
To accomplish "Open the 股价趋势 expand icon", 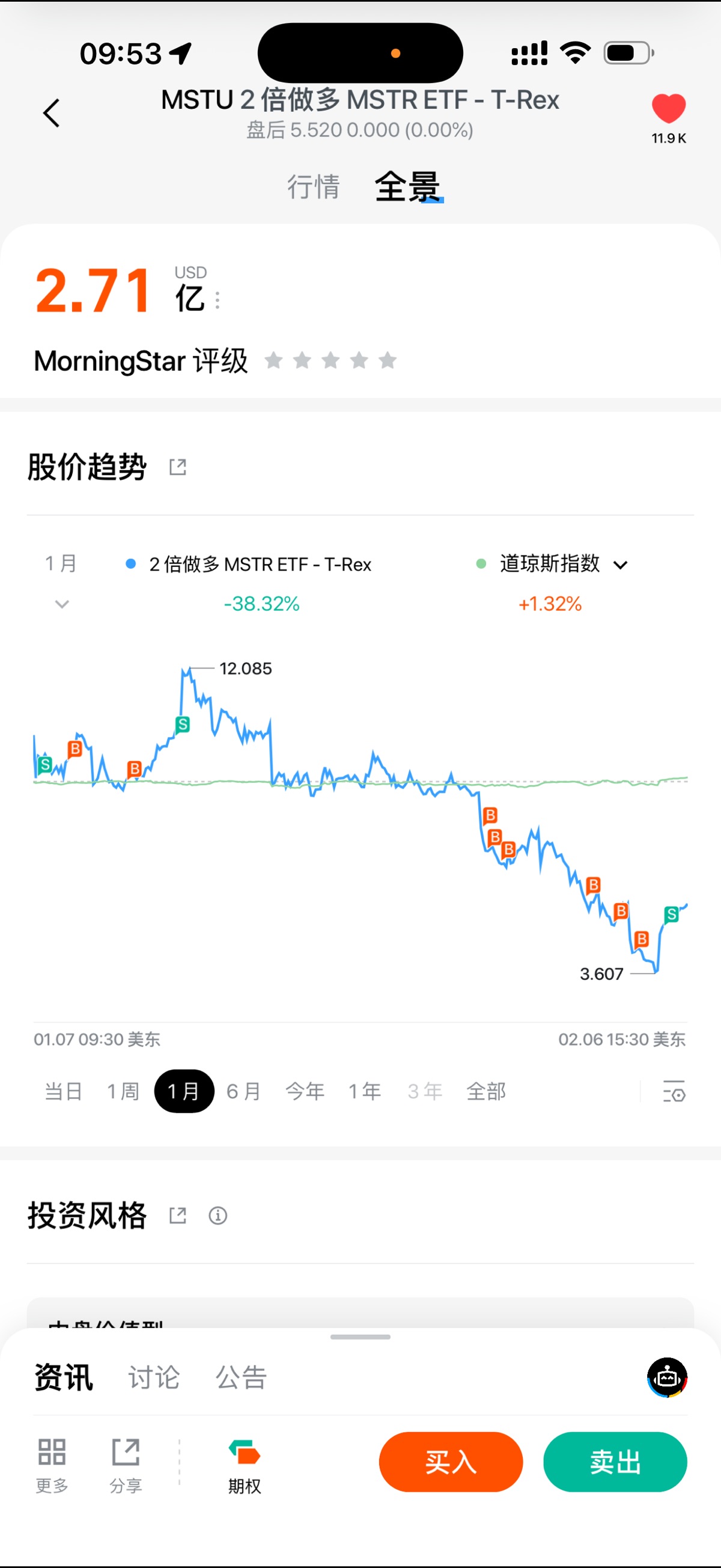I will point(178,467).
